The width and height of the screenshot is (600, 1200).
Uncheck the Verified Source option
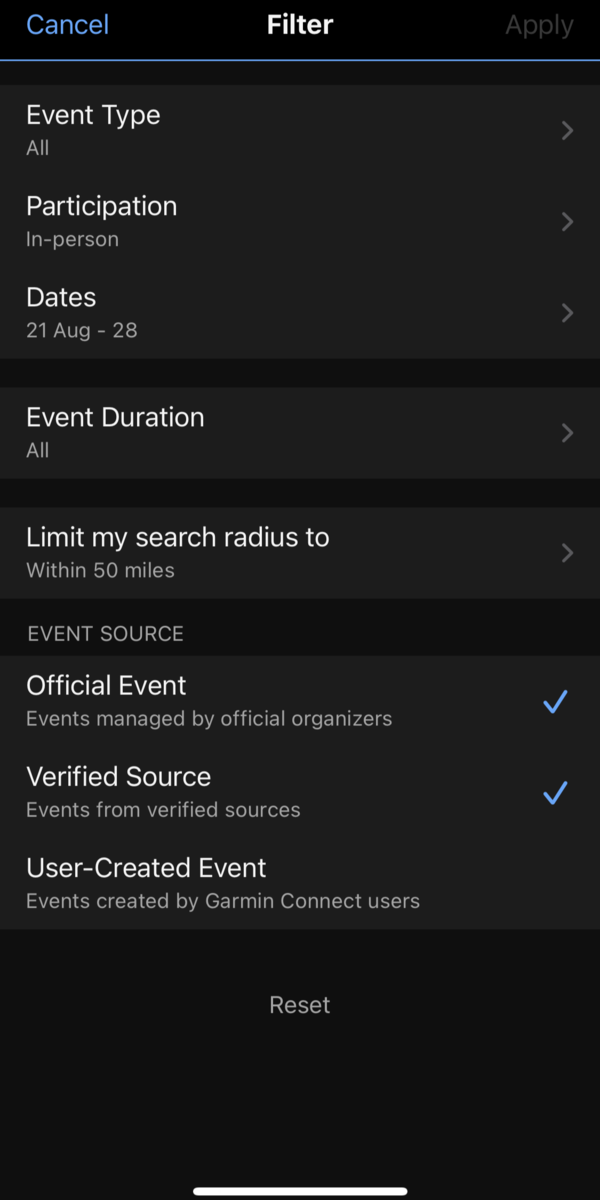pyautogui.click(x=300, y=792)
